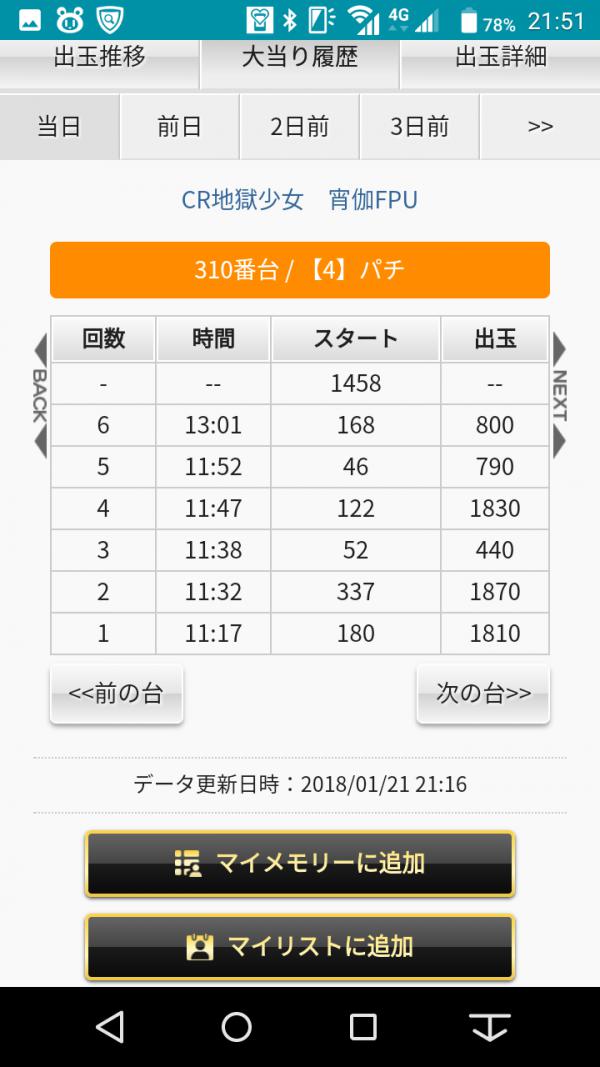Select the 大当り履歴 tab
The image size is (600, 1067).
300,61
